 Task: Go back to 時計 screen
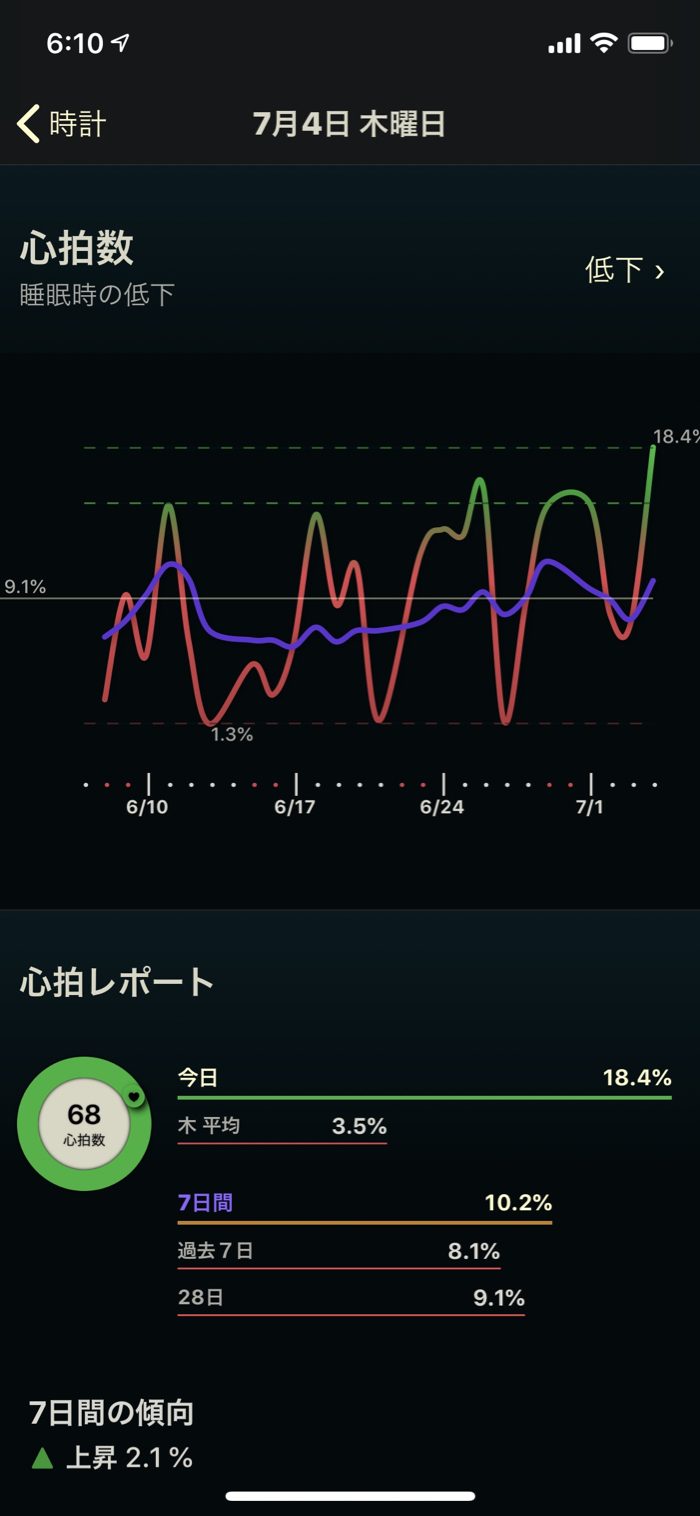pyautogui.click(x=62, y=125)
